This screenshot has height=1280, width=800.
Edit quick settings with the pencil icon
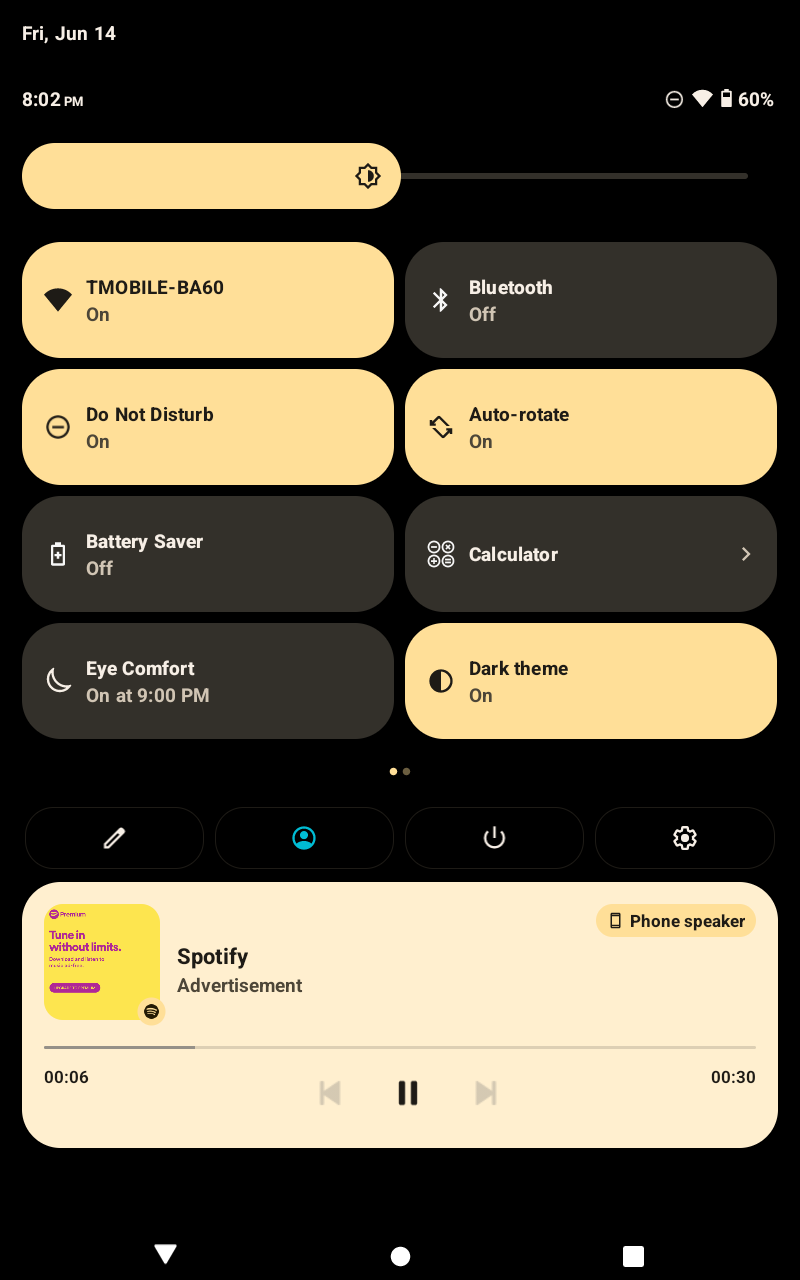[114, 838]
